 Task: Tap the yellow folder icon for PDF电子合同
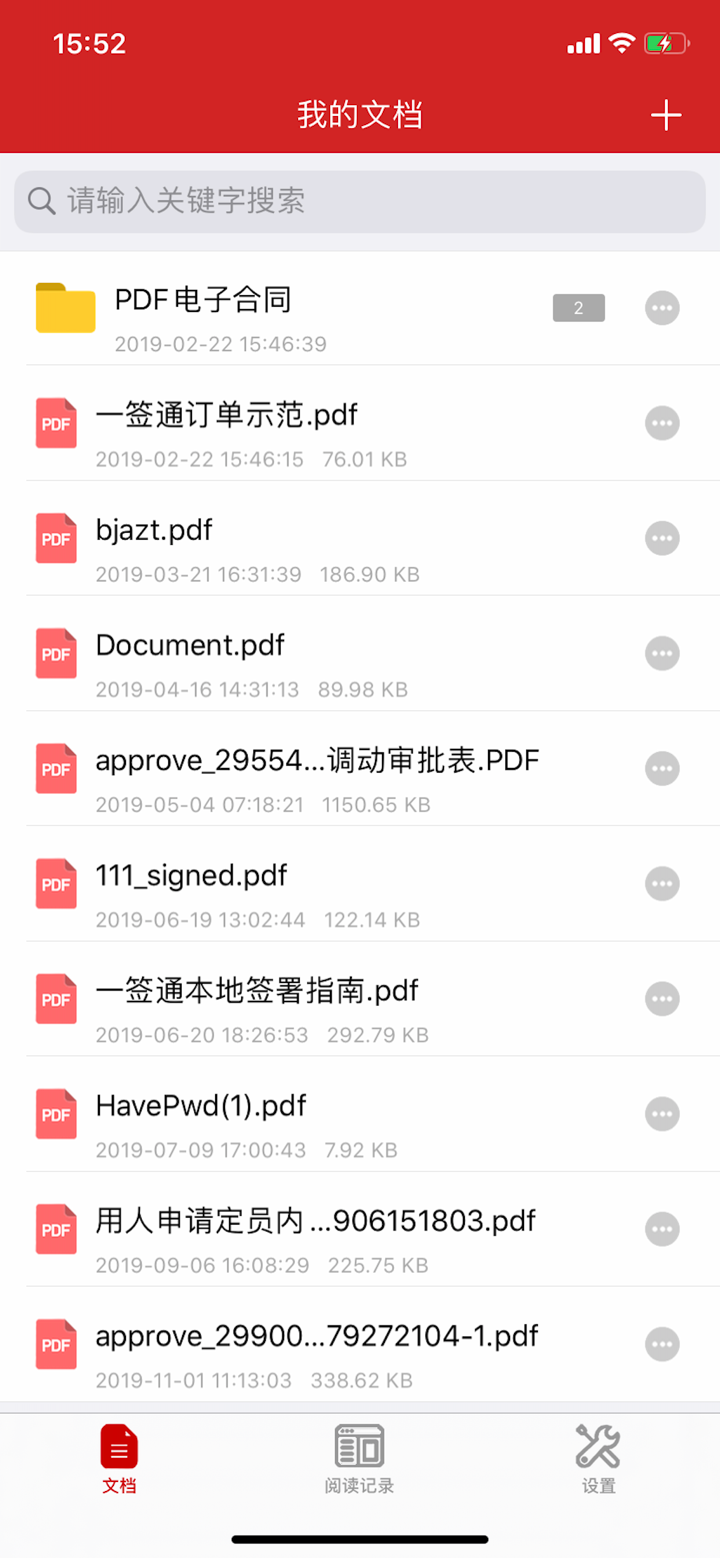click(x=64, y=307)
